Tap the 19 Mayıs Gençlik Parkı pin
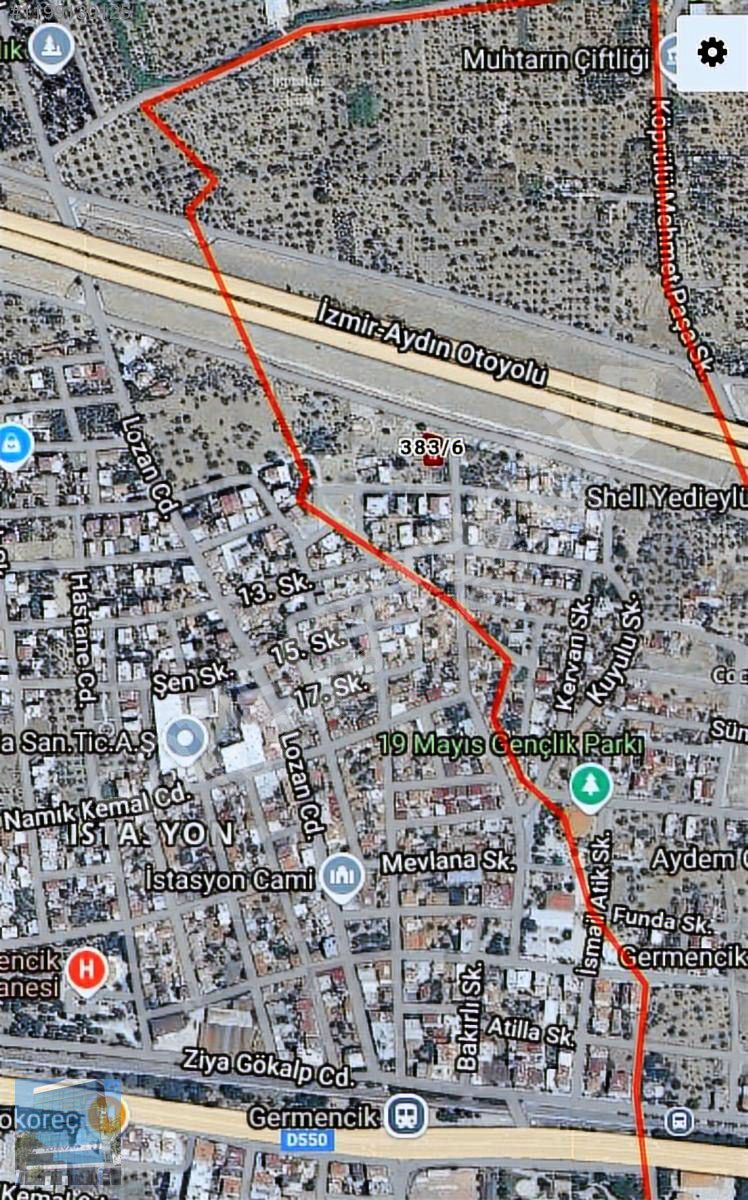 tap(591, 786)
